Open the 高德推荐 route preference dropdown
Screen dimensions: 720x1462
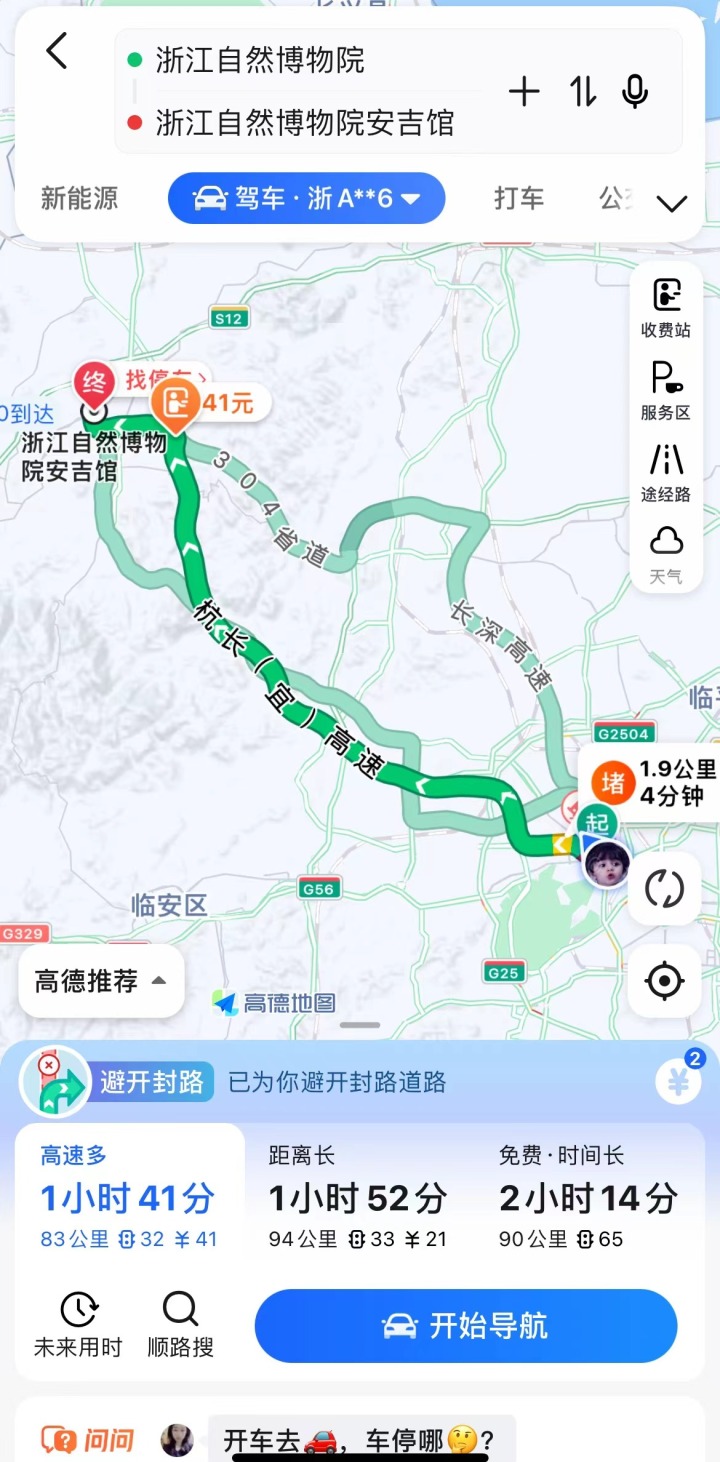tap(101, 981)
